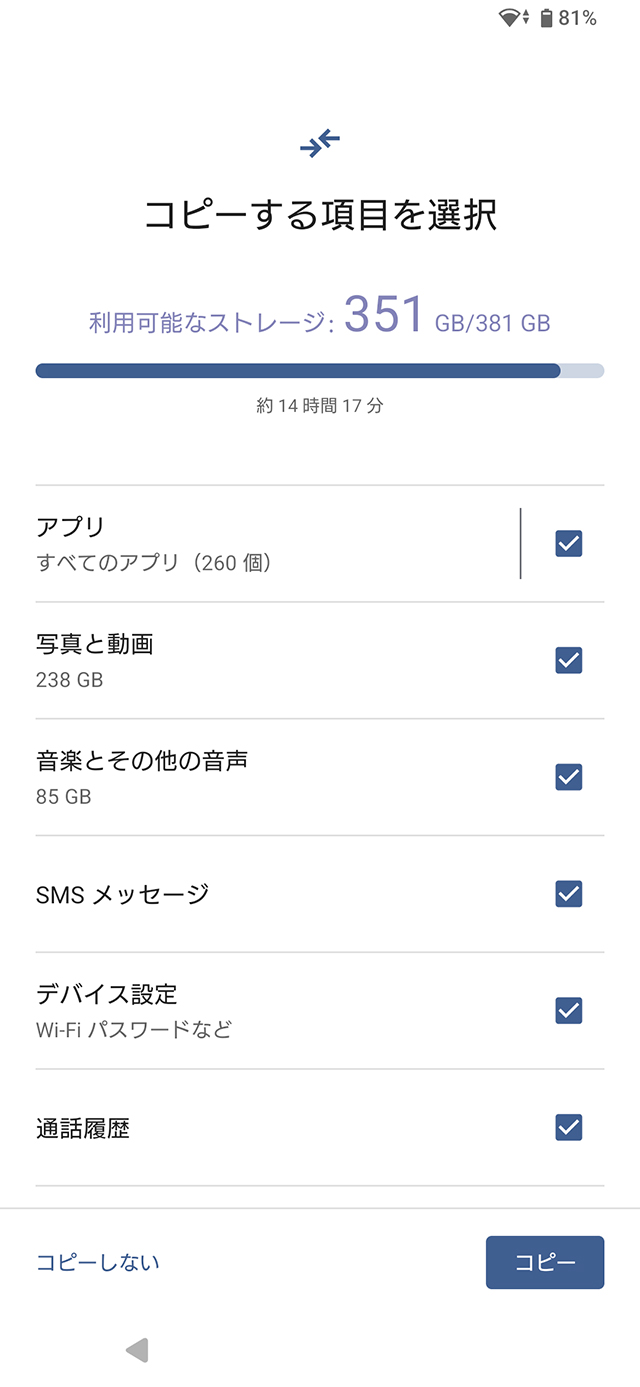Screen dimensions: 640x1387
Task: Uncheck the 写真と動画 checkbox
Action: (568, 660)
